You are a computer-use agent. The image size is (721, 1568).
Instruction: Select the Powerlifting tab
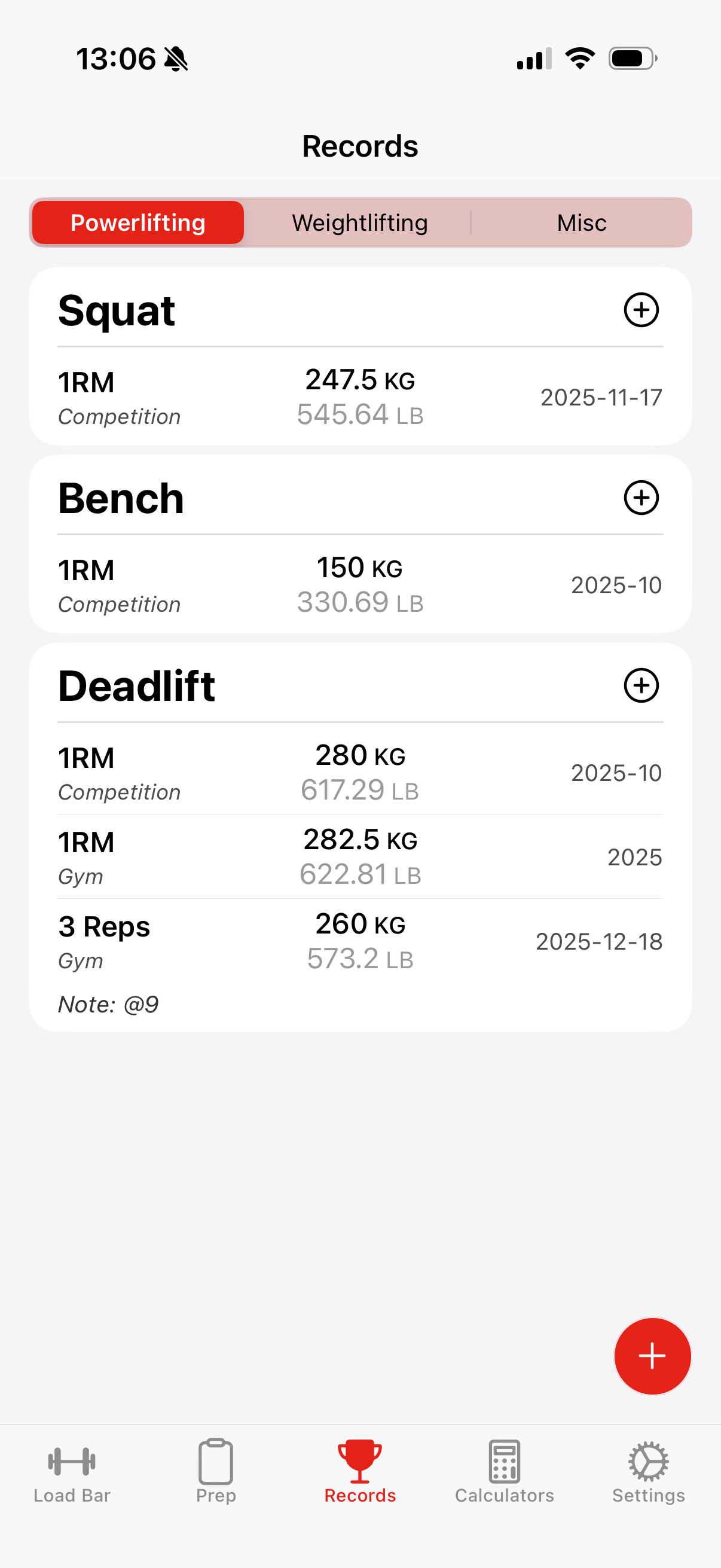(138, 222)
